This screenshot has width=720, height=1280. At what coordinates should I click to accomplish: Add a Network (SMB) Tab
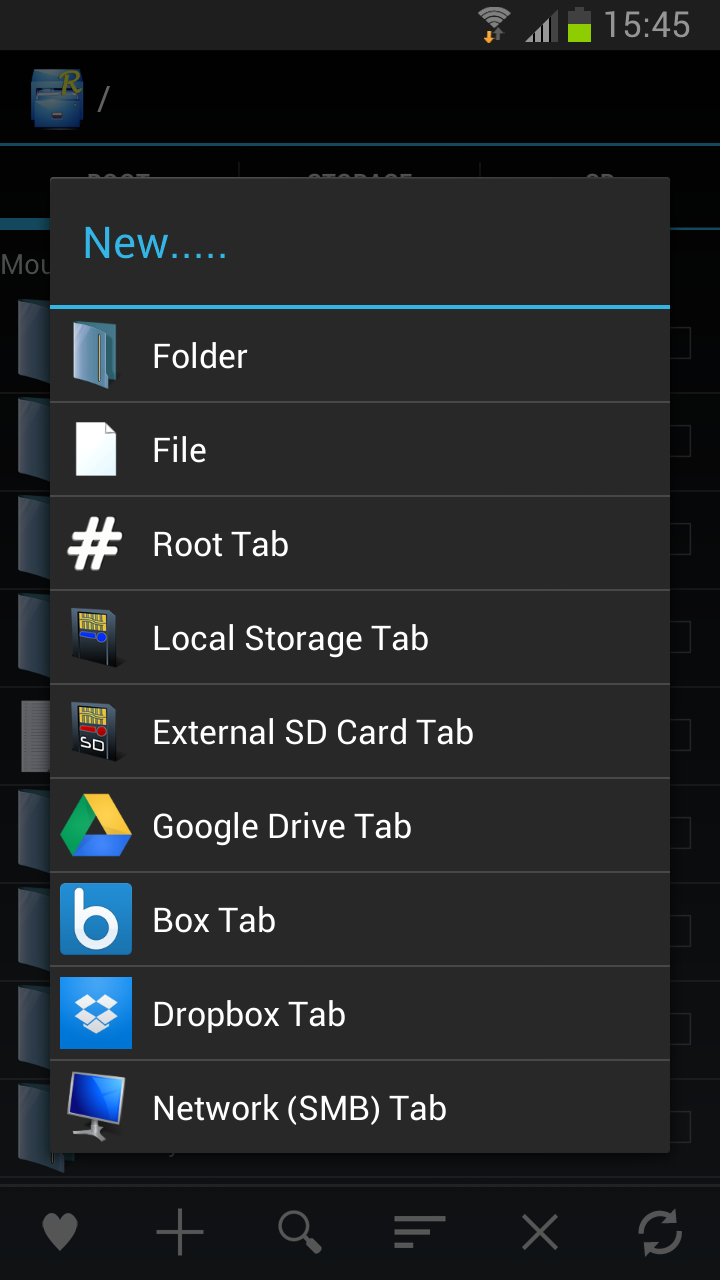click(360, 1107)
